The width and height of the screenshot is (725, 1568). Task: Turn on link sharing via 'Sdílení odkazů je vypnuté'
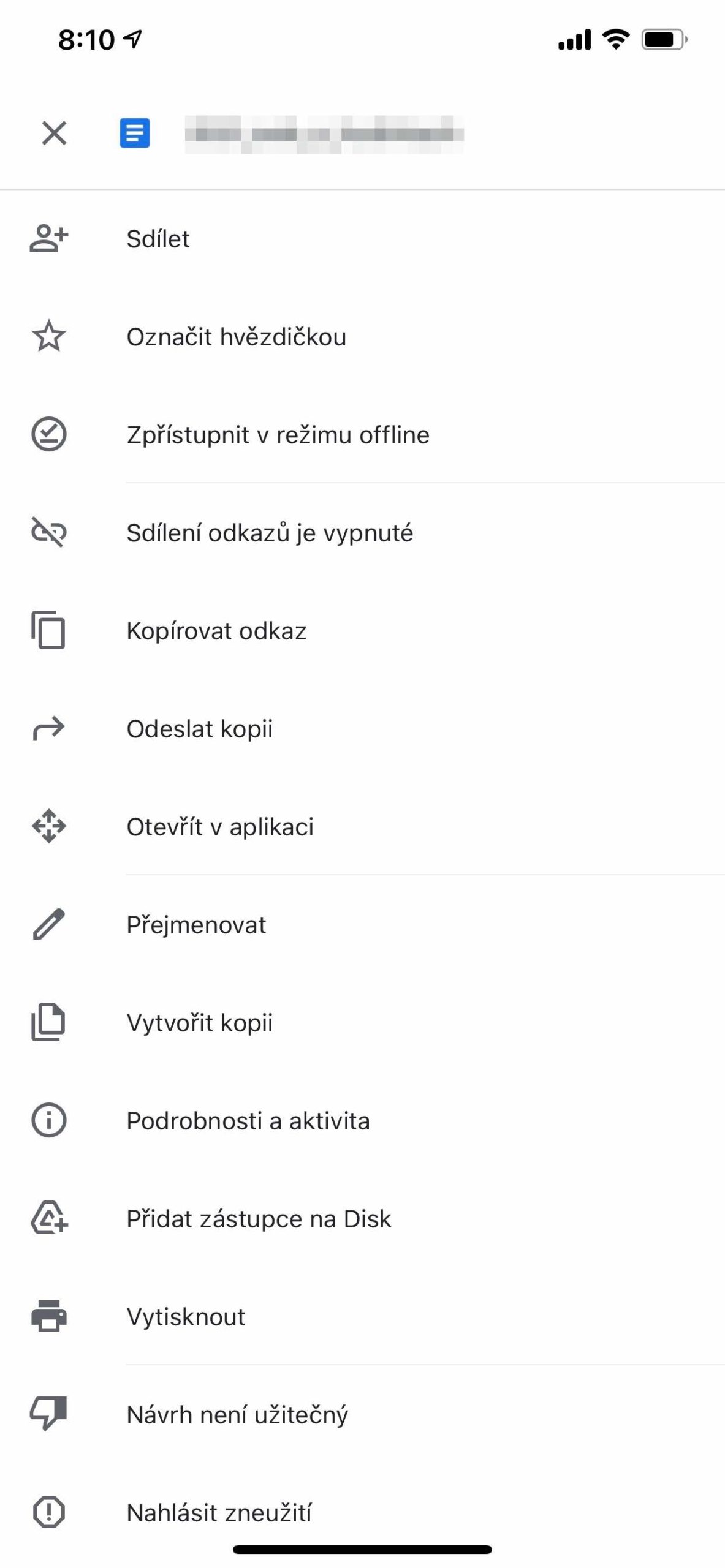(270, 532)
